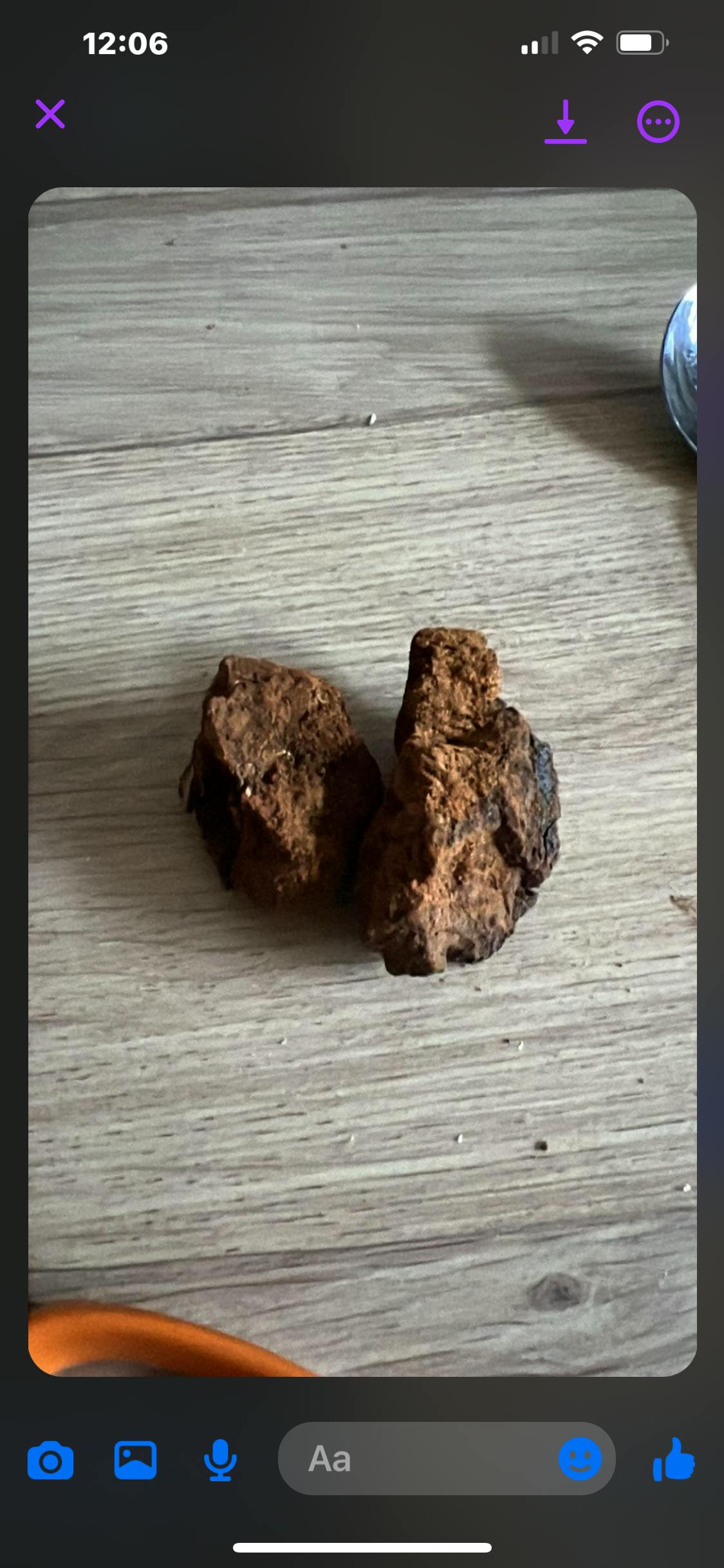Screen dimensions: 724x1568
Task: Open the emoji picker
Action: coord(580,1459)
